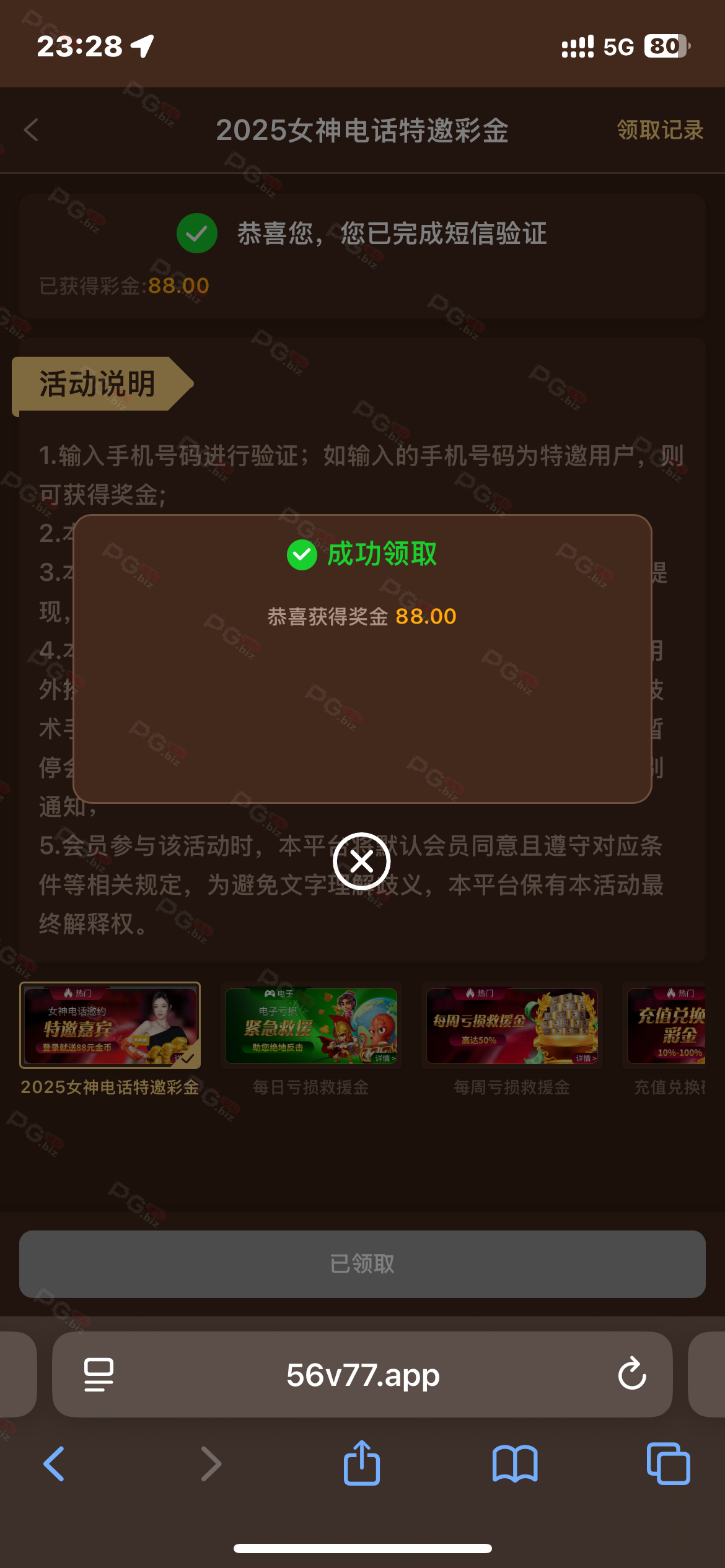
Task: Tap the 已领取 button
Action: (362, 1264)
